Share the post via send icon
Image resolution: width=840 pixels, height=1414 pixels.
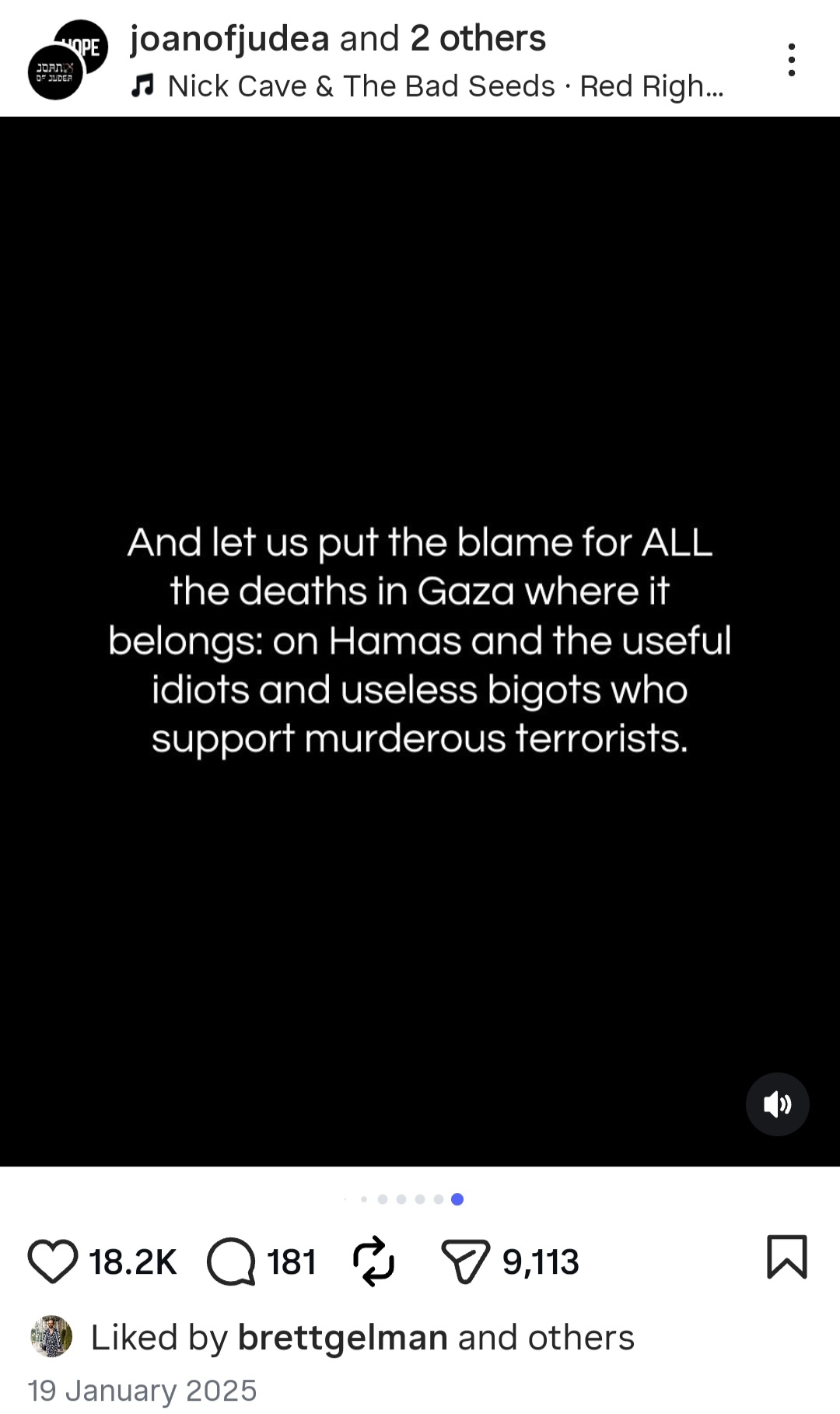point(465,1261)
